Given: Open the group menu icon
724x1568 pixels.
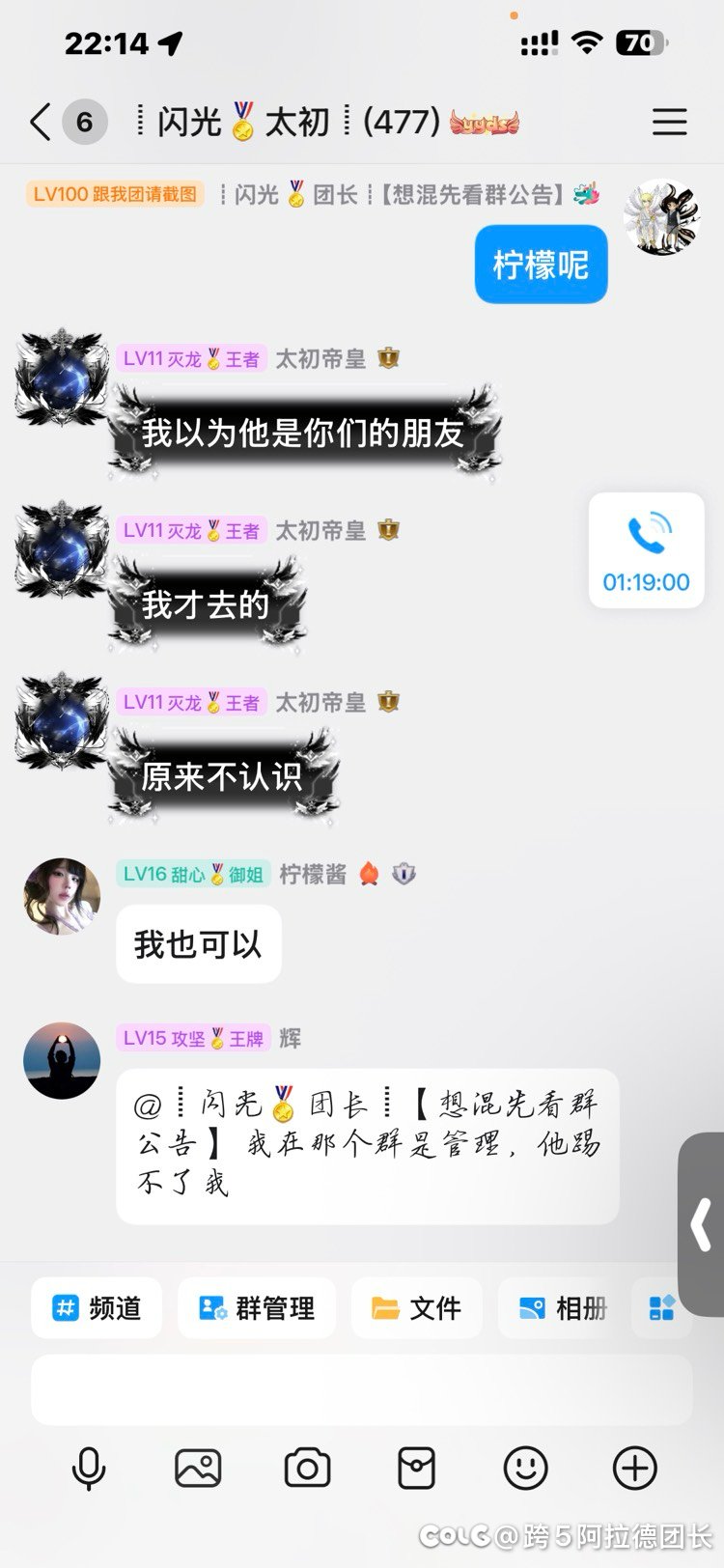Looking at the screenshot, I should [669, 123].
